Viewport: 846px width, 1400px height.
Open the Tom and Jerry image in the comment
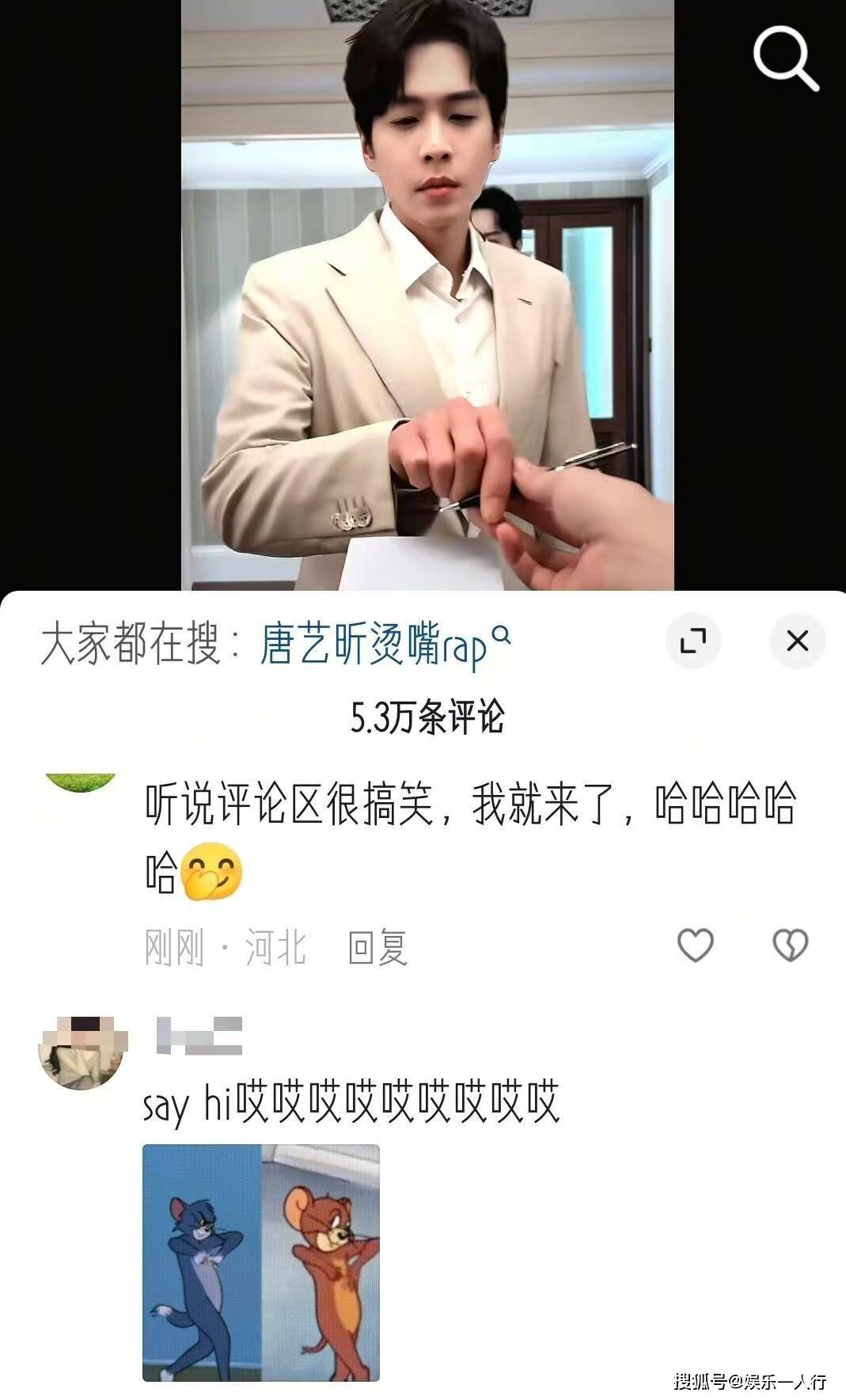(x=261, y=1262)
